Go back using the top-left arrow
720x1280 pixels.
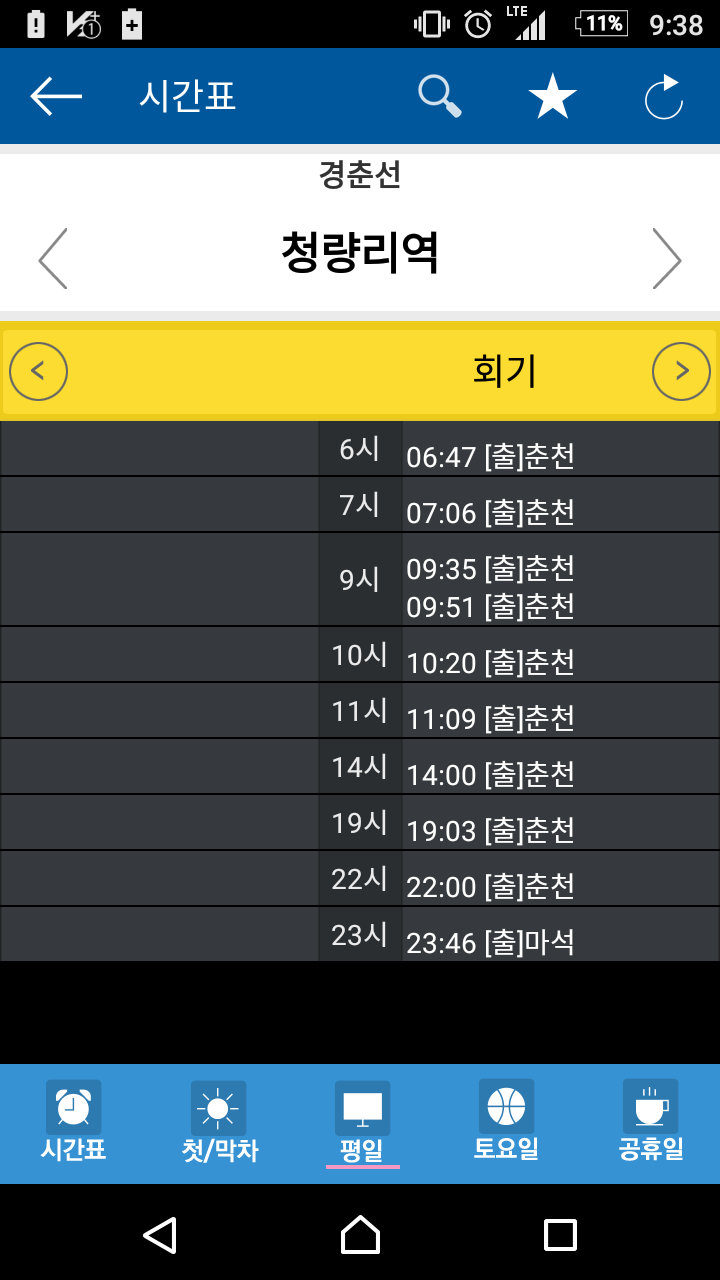click(x=56, y=96)
